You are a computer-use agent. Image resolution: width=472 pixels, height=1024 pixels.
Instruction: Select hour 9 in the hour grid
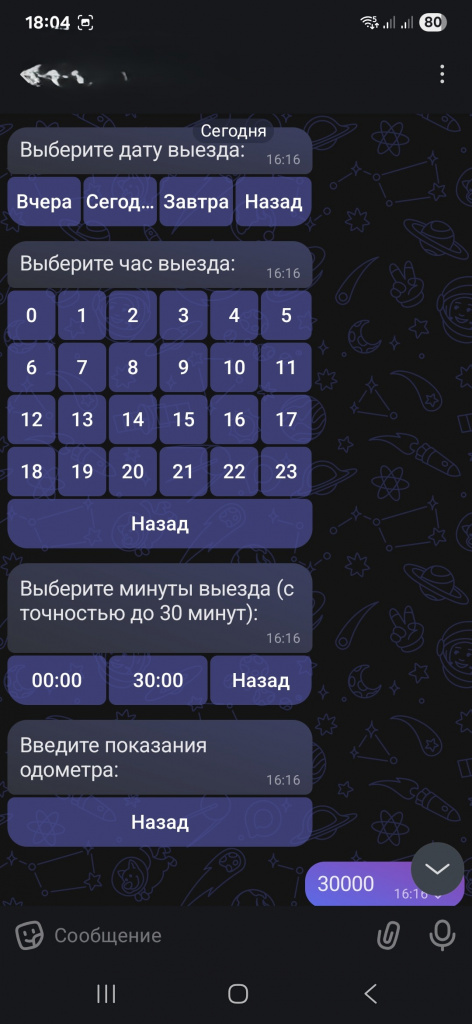[x=183, y=367]
